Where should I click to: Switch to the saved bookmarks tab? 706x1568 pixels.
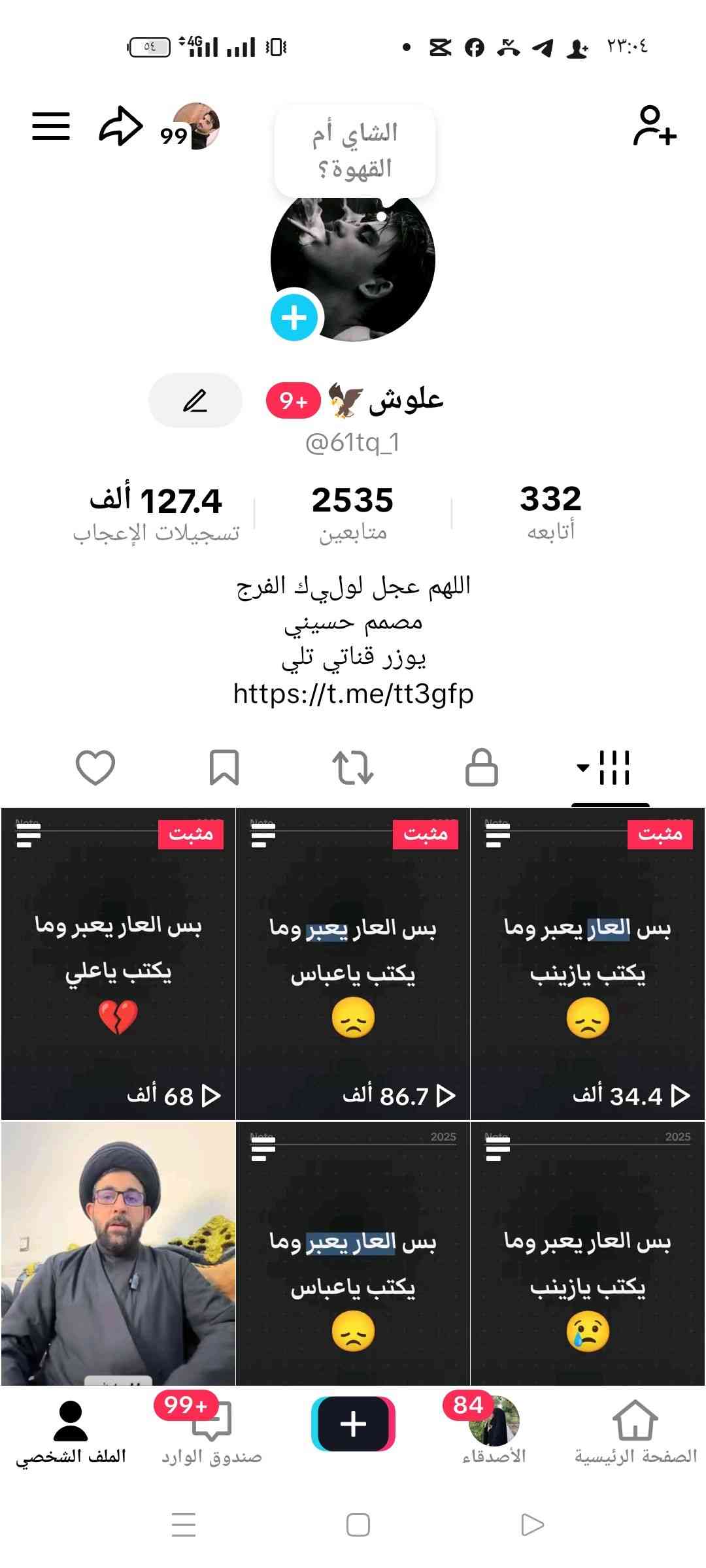(x=224, y=767)
